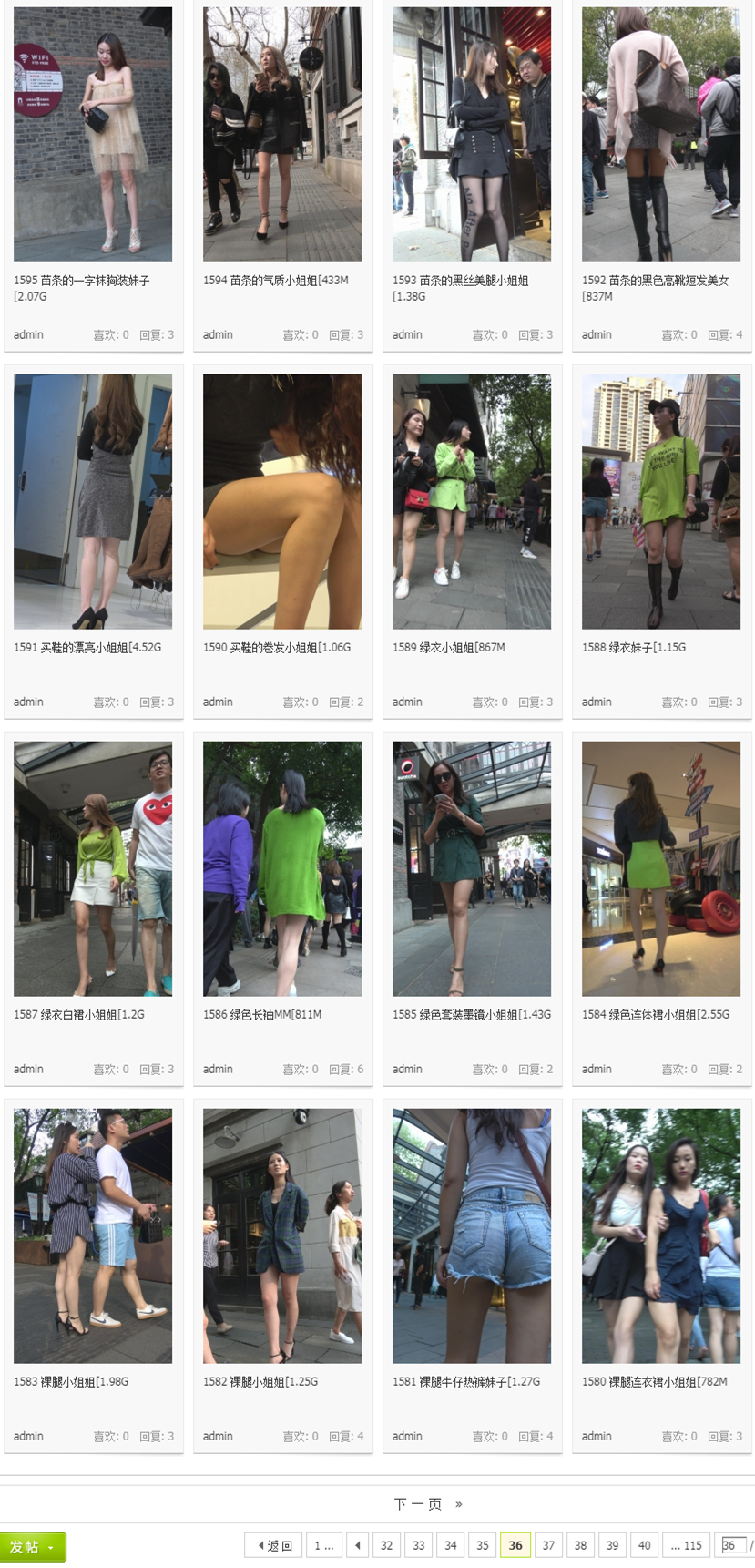755x1568 pixels.
Task: Go to page 37
Action: tap(548, 1545)
